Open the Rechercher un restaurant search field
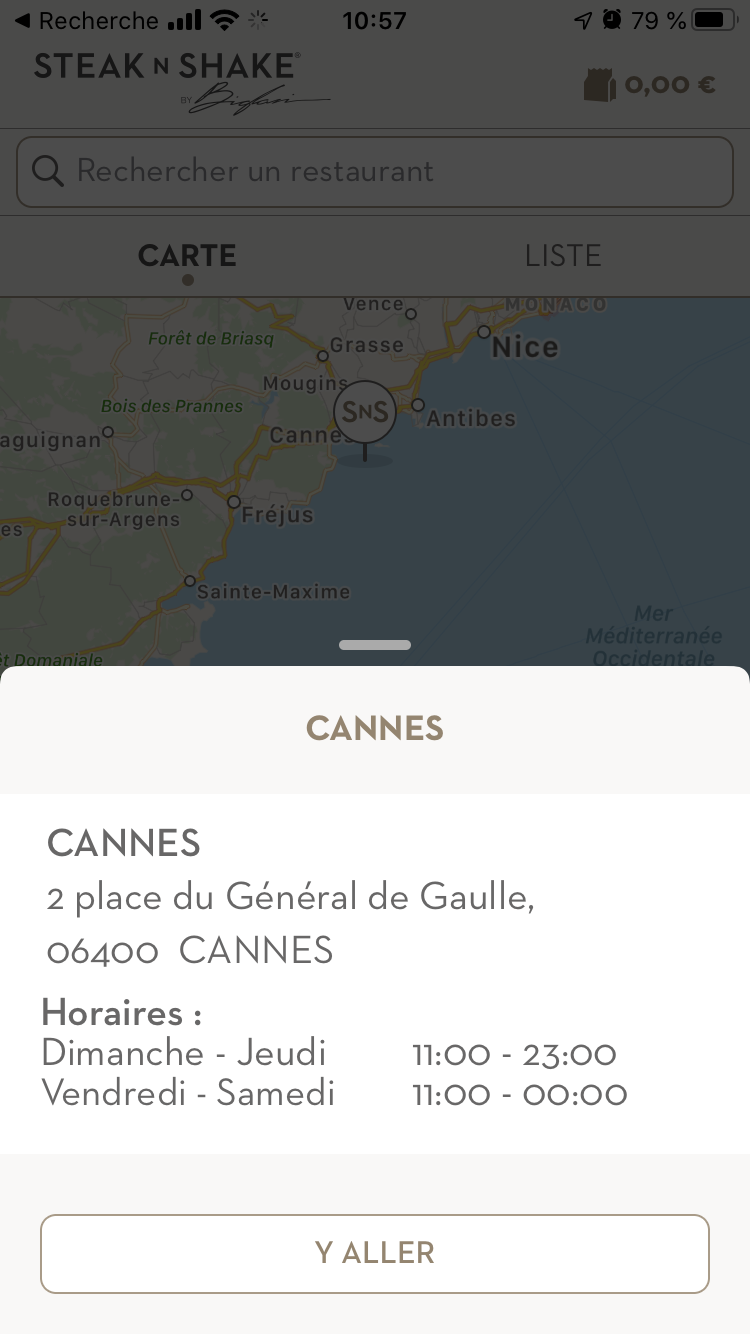 pyautogui.click(x=375, y=172)
